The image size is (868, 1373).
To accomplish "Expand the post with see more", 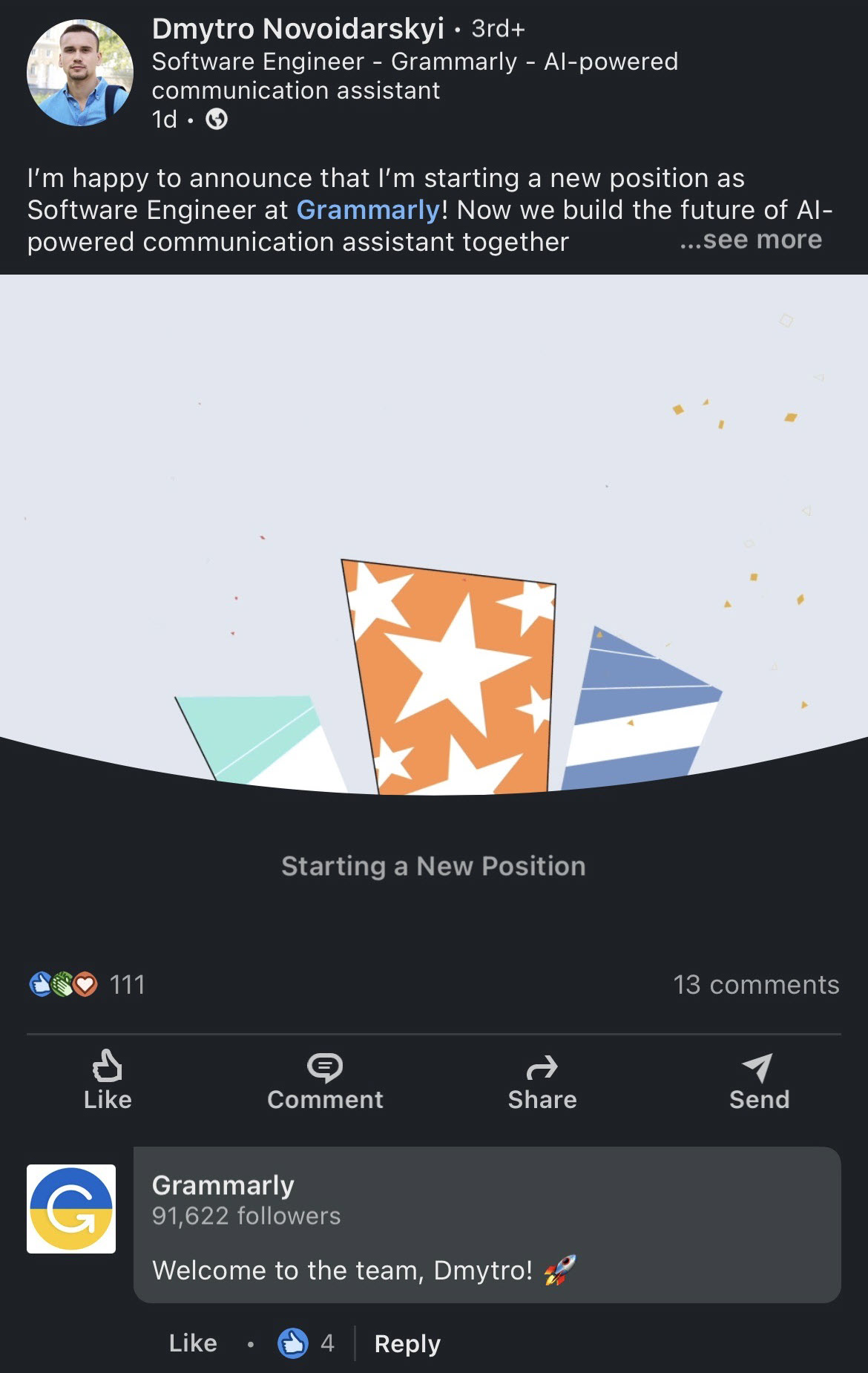I will [751, 240].
